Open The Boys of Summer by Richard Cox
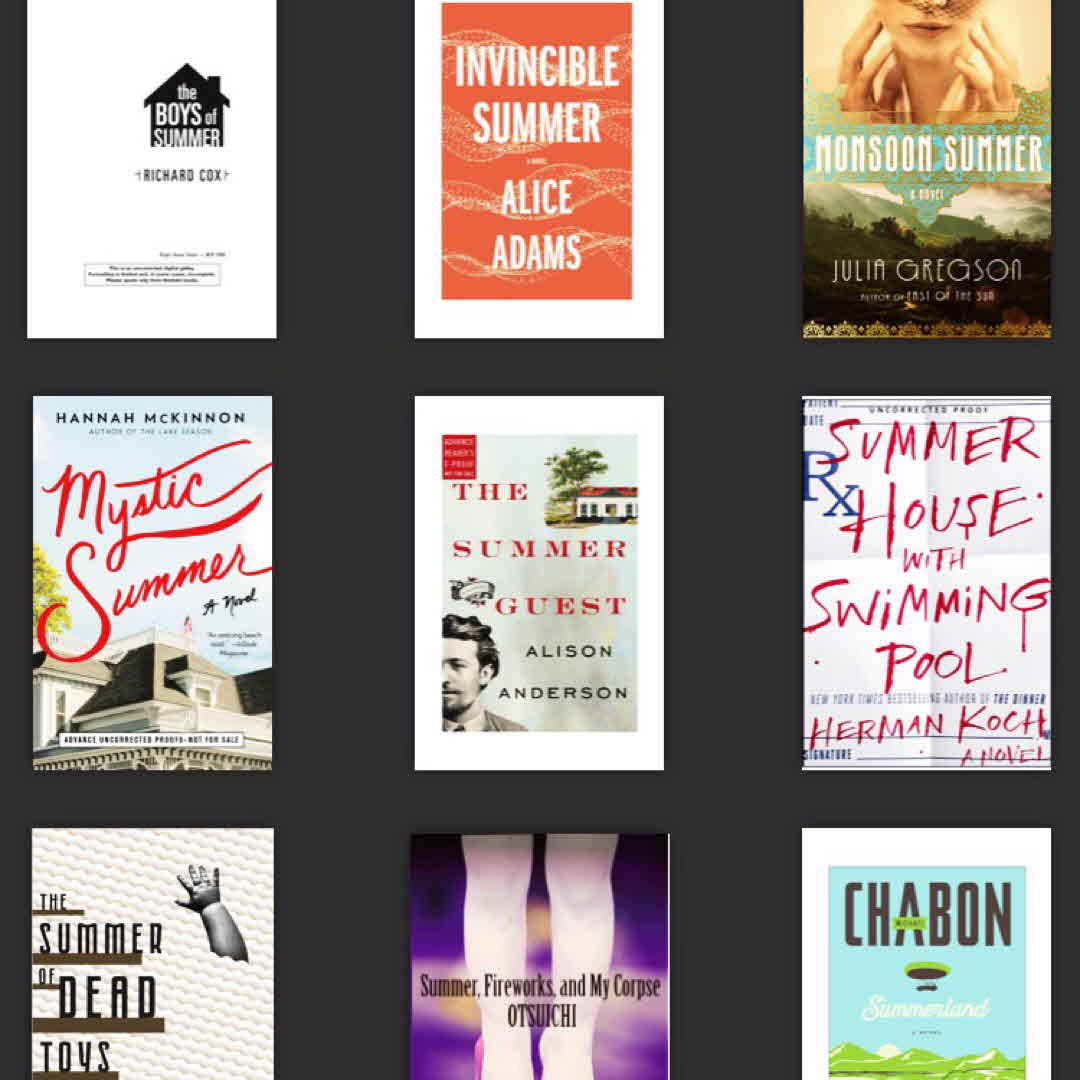Image resolution: width=1080 pixels, height=1080 pixels. click(x=152, y=168)
